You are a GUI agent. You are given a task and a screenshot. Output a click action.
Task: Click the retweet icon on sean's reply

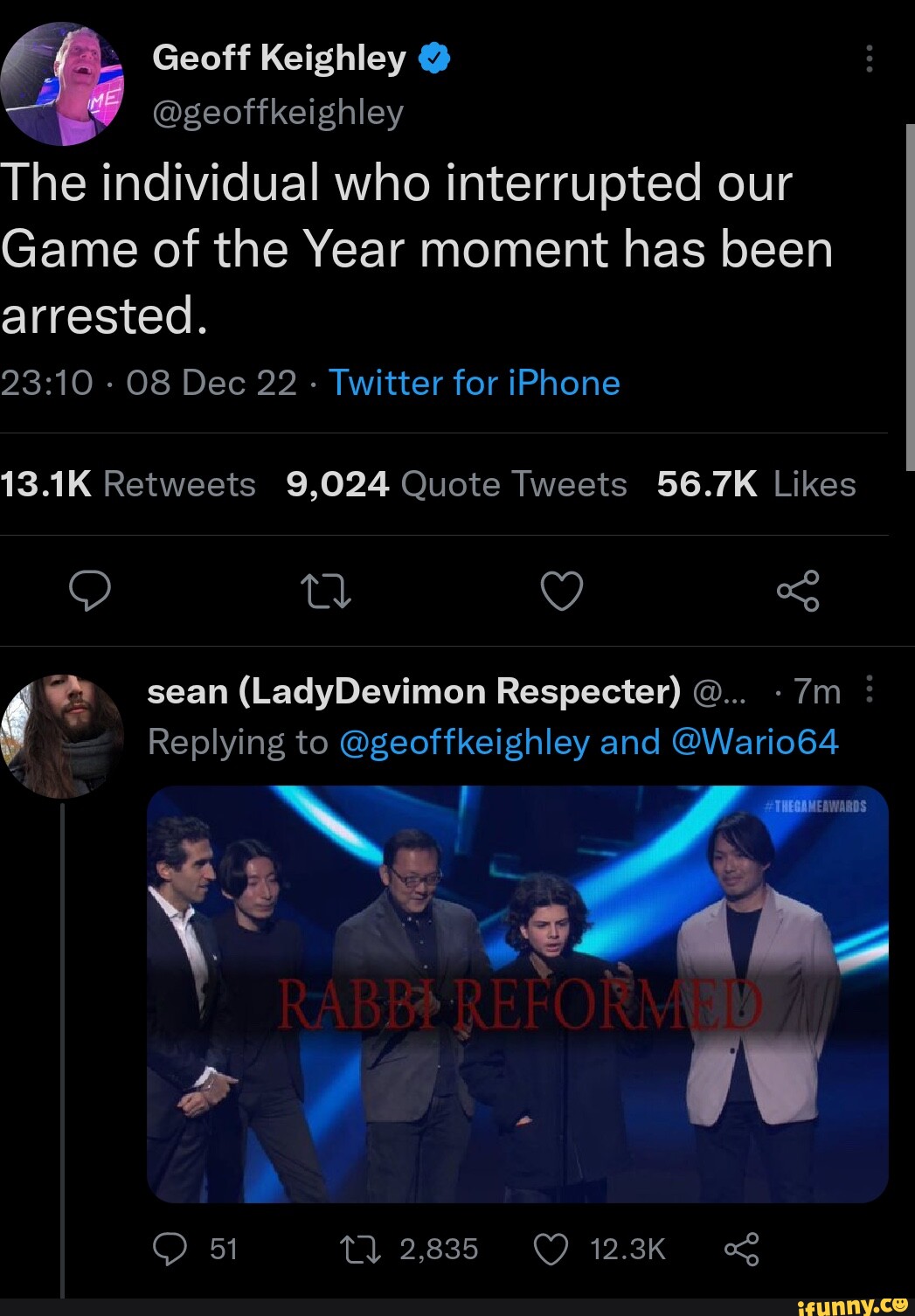coord(361,1250)
